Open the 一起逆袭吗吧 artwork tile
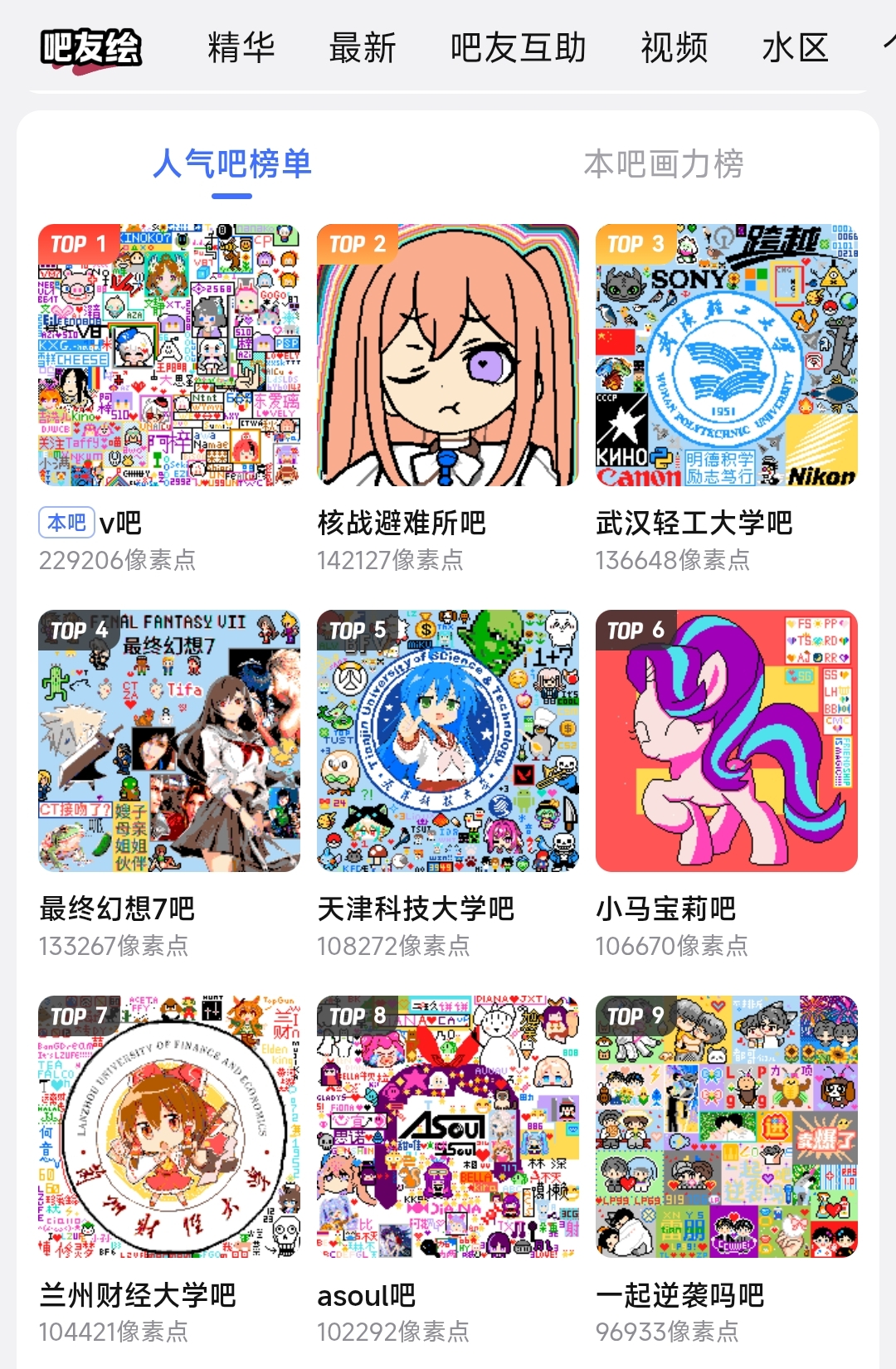 [x=727, y=1127]
